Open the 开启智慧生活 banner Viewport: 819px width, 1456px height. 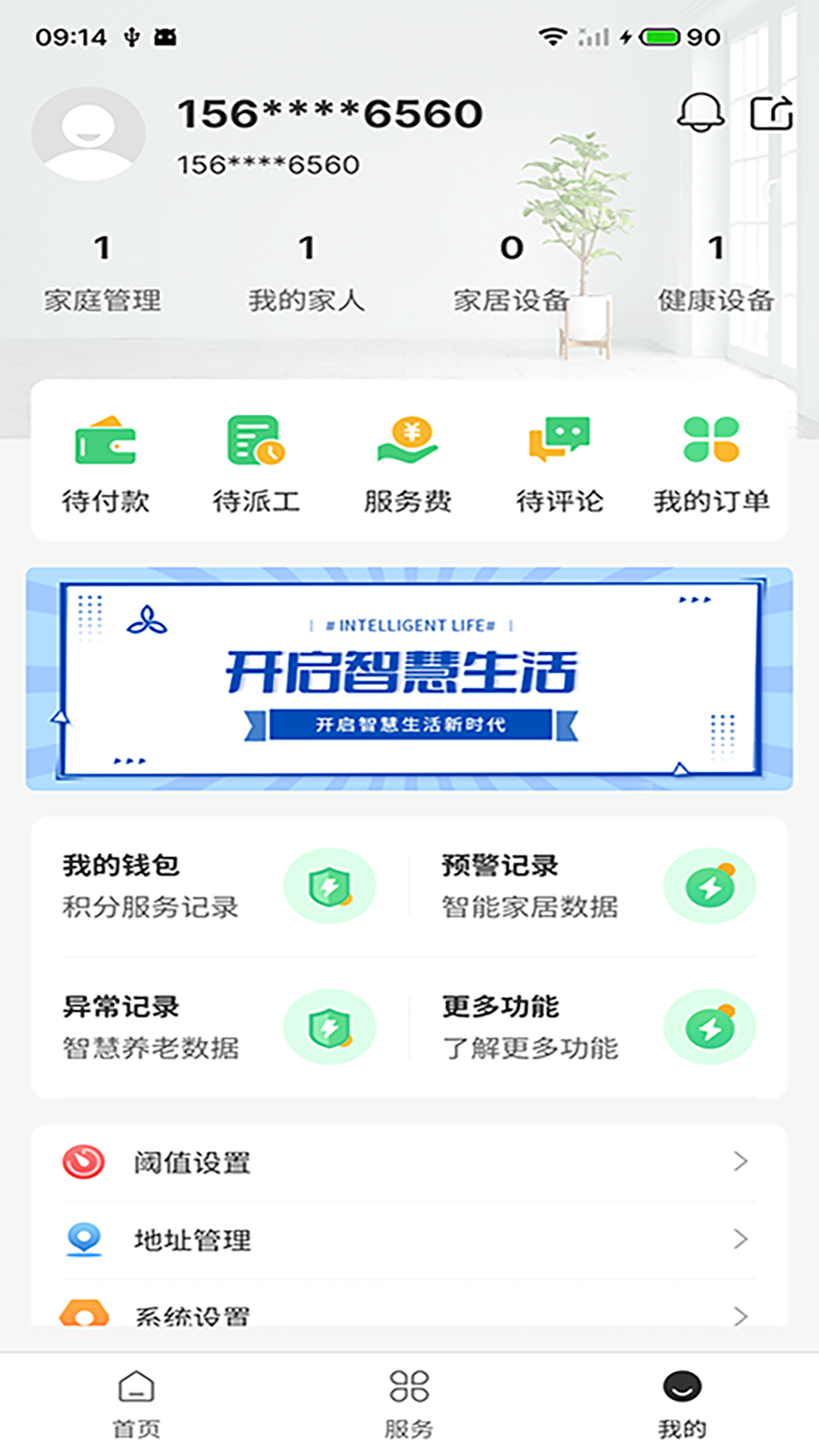click(409, 679)
